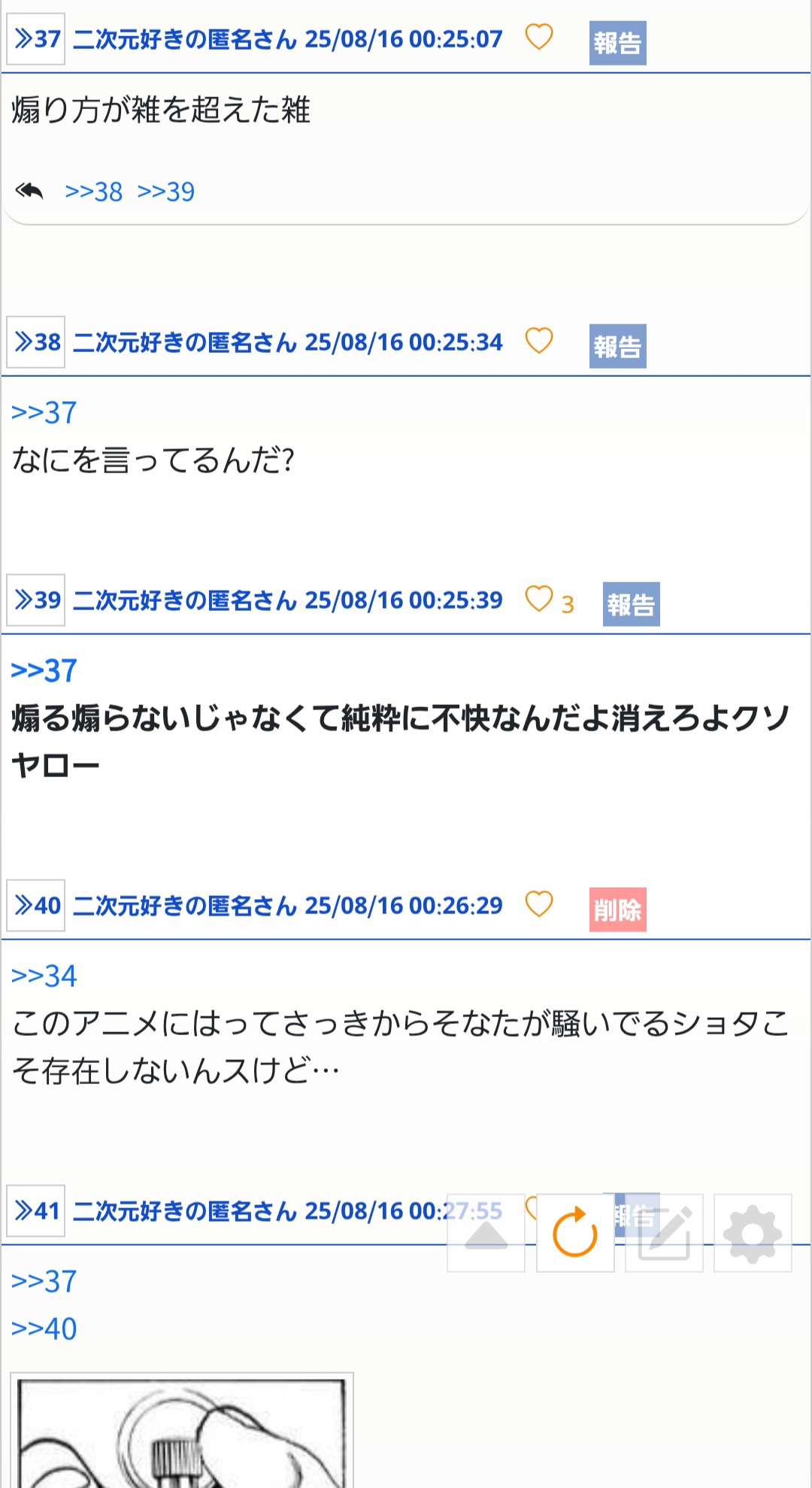The width and height of the screenshot is (812, 1488).
Task: Like post 39 with the heart icon
Action: [x=538, y=599]
